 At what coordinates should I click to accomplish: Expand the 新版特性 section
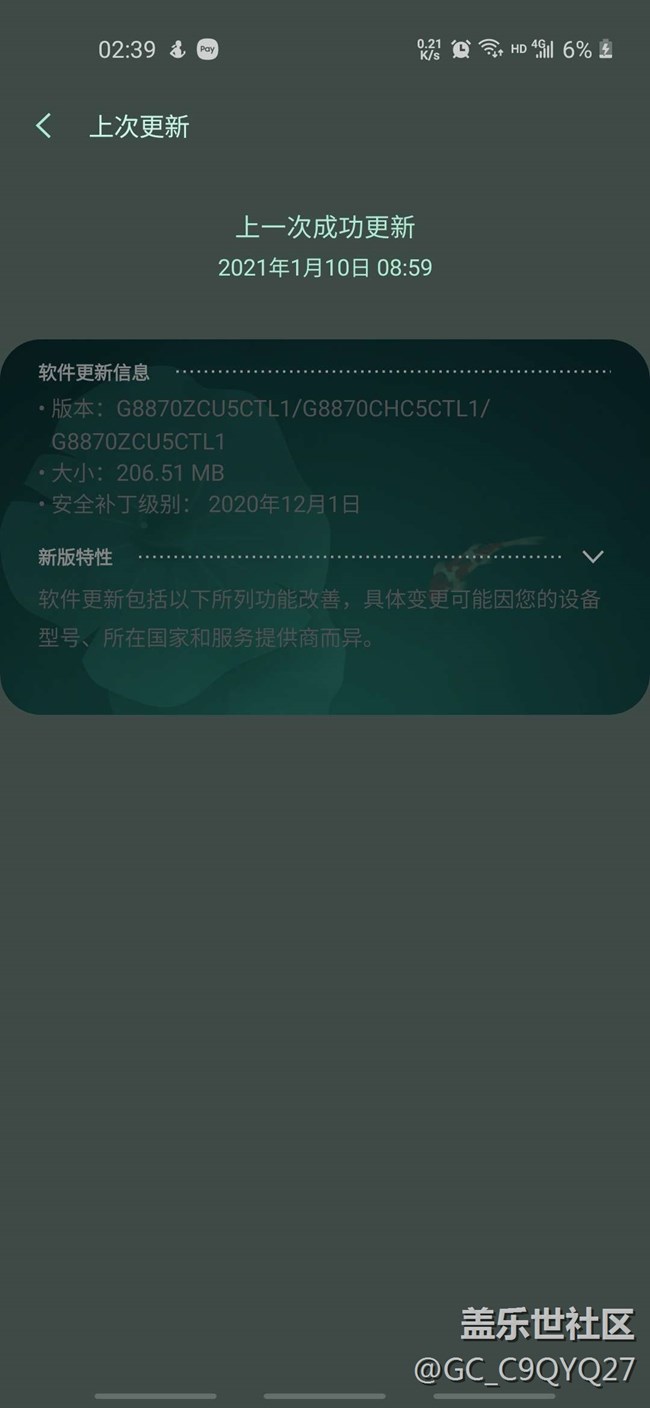coord(593,557)
